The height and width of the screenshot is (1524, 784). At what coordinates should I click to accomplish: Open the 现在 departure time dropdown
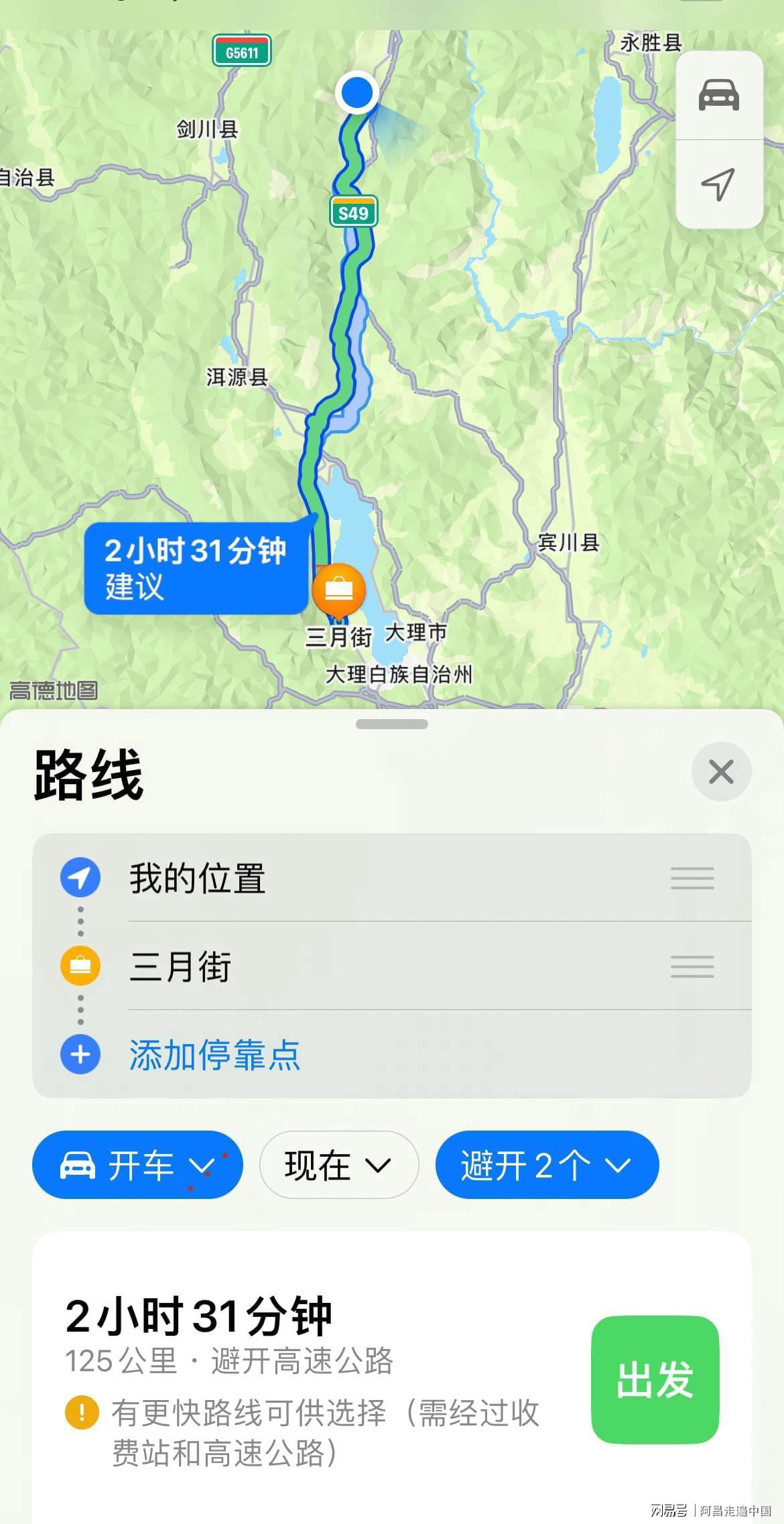click(339, 1165)
